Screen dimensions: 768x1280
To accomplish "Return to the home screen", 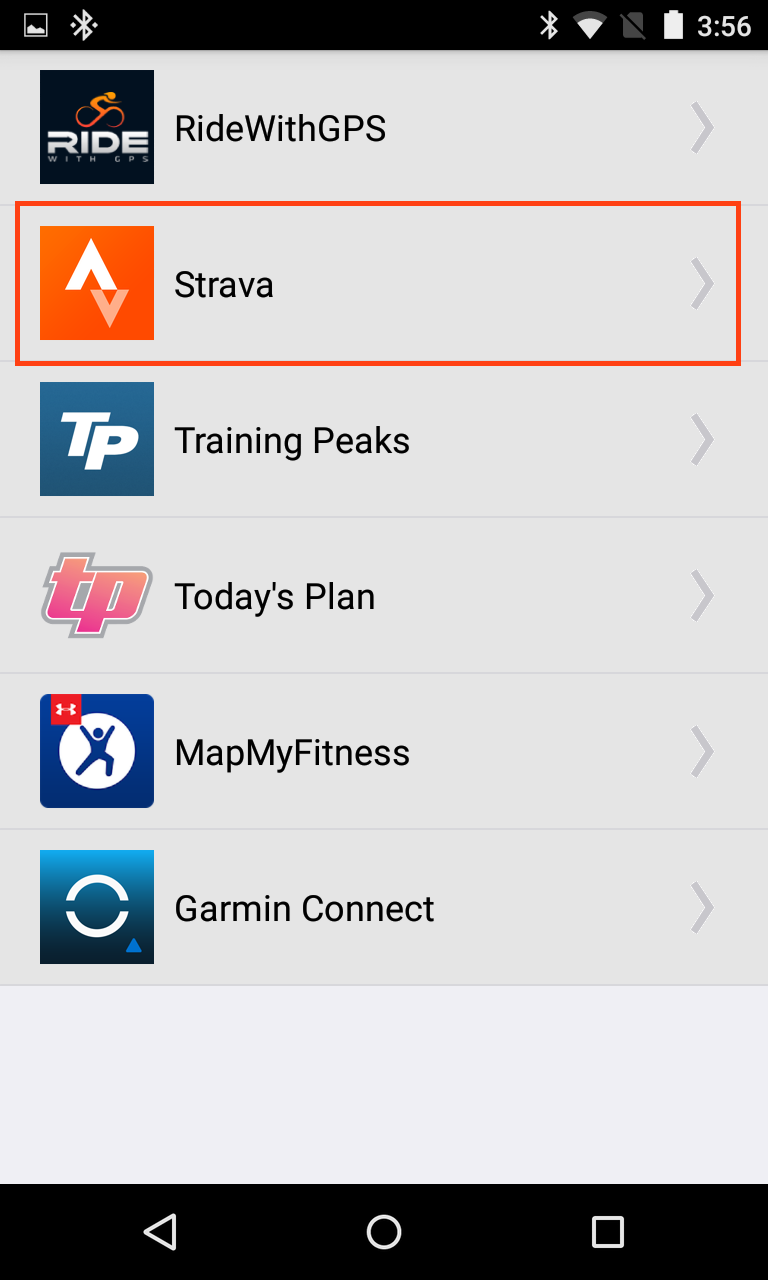I will 384,1232.
